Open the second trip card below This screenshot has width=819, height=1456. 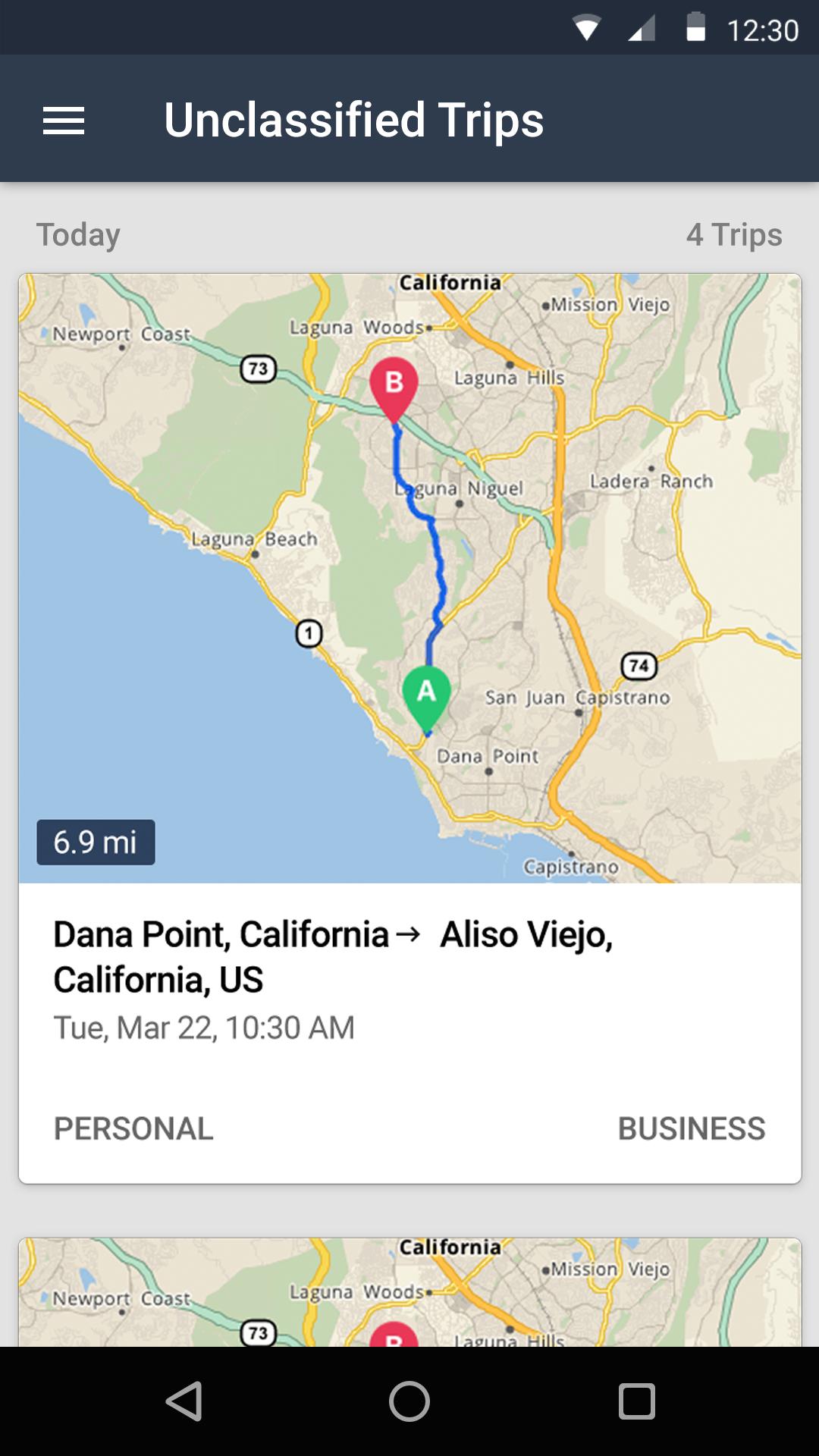point(409,1293)
